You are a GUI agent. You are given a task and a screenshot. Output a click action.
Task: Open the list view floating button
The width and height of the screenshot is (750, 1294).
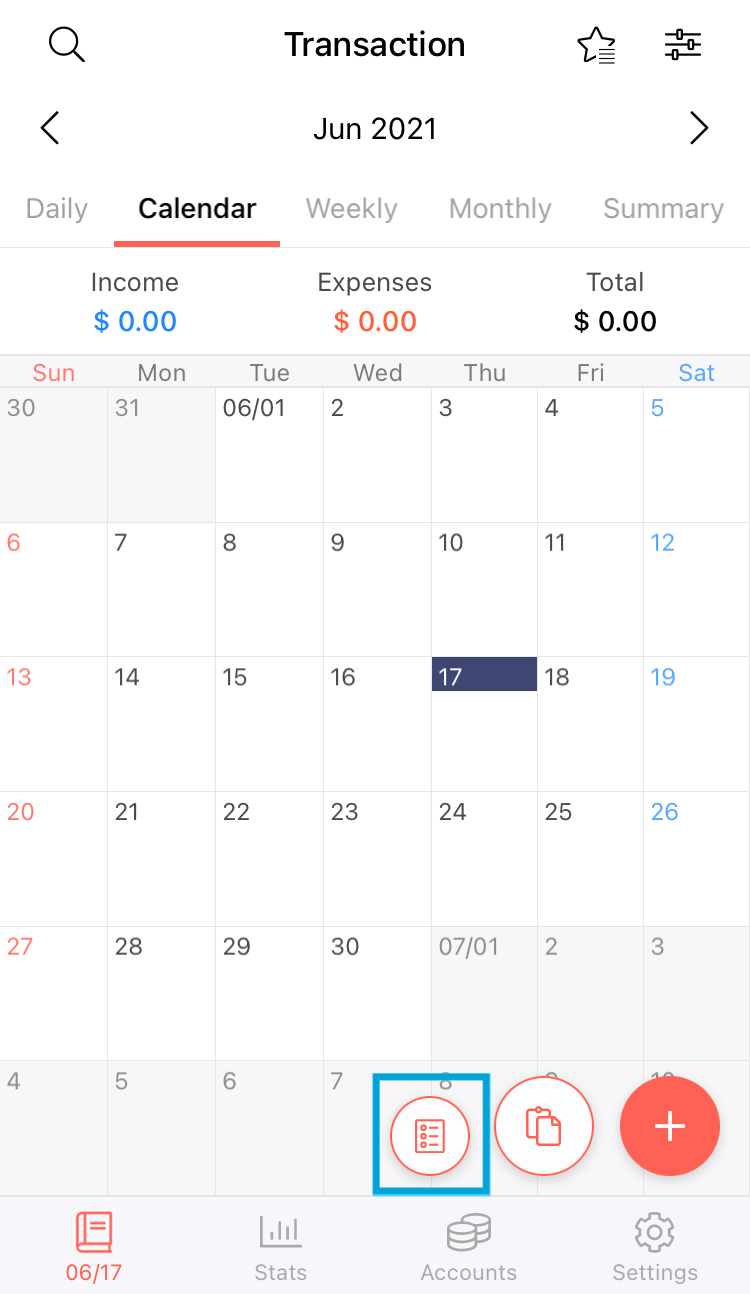pyautogui.click(x=430, y=1136)
